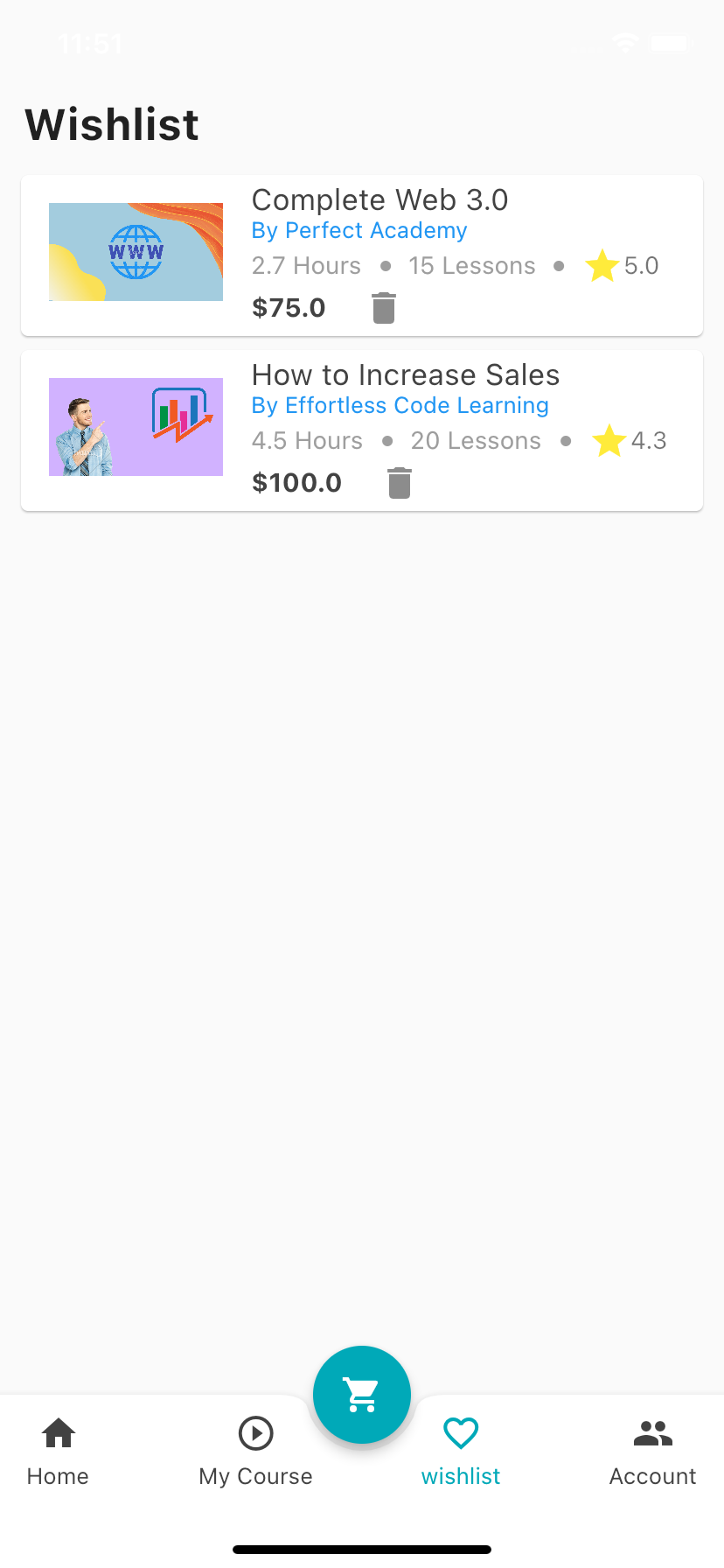The image size is (724, 1568).
Task: Select the Complete Web 3.0 course card
Action: coord(361,255)
